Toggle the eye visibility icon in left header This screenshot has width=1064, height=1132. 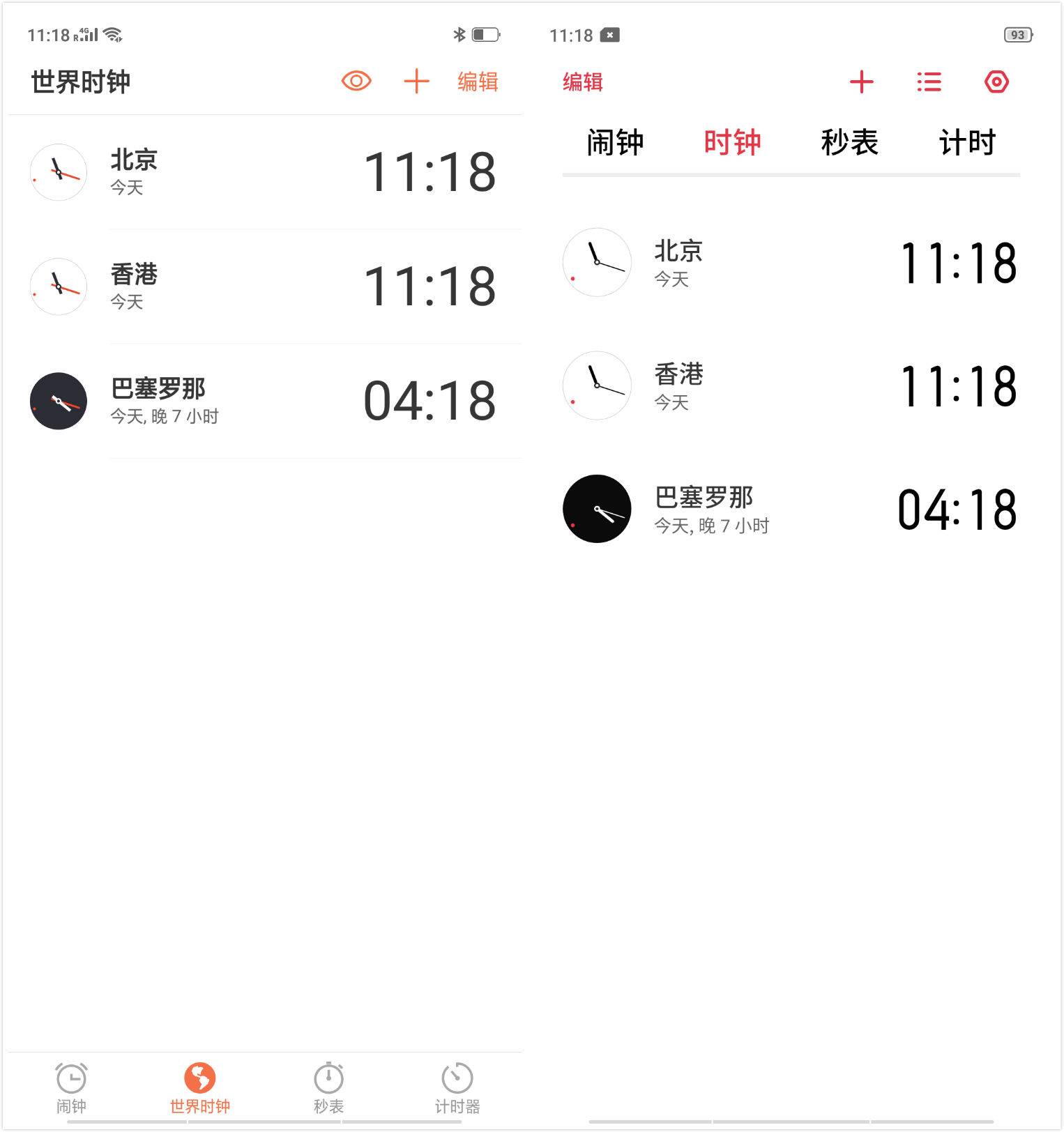pos(356,82)
